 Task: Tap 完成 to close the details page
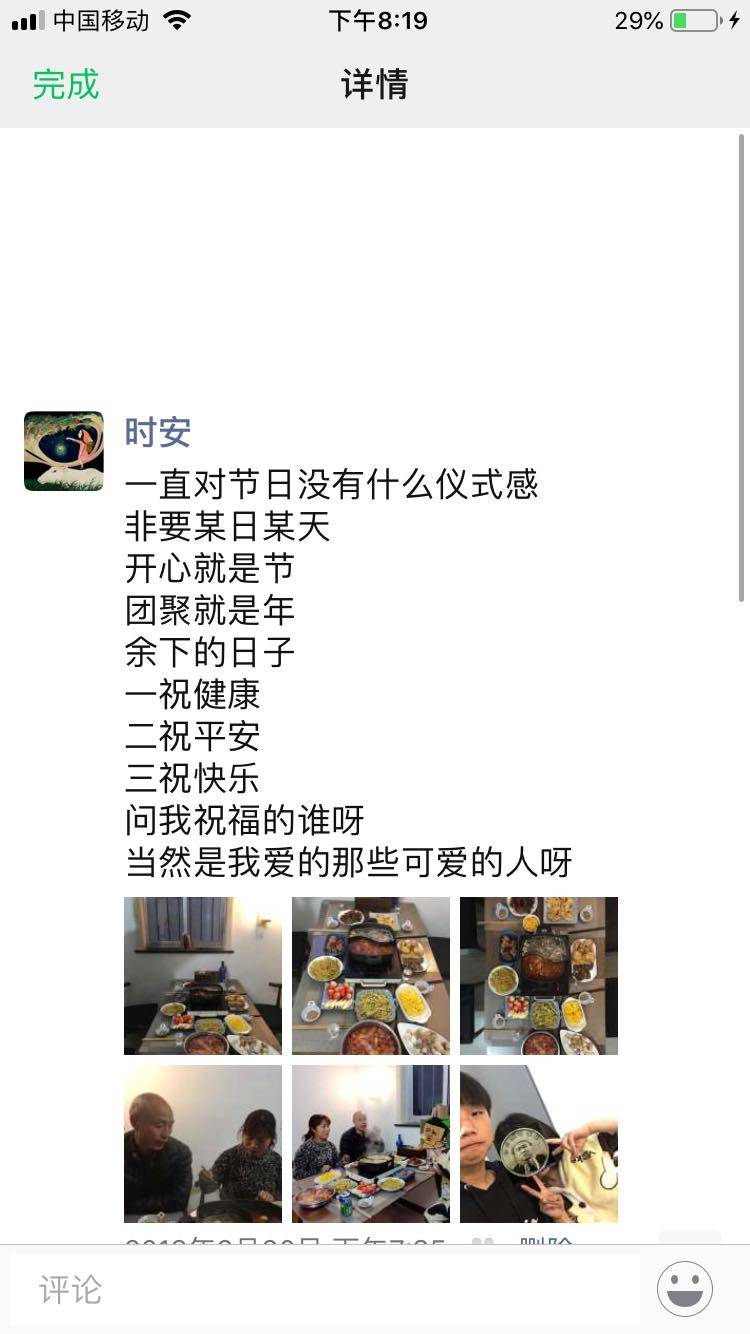pyautogui.click(x=66, y=84)
